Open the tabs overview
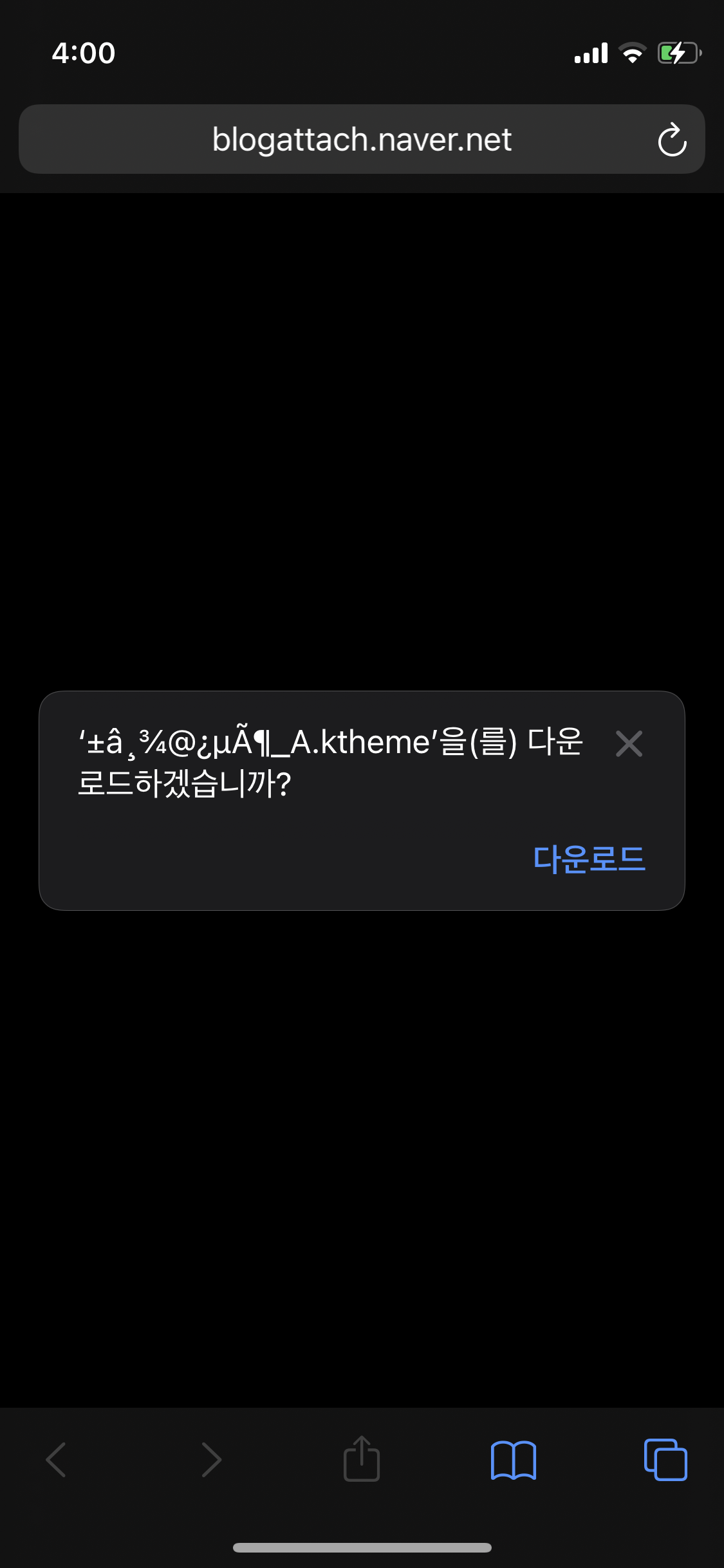724x1568 pixels. click(x=665, y=1460)
